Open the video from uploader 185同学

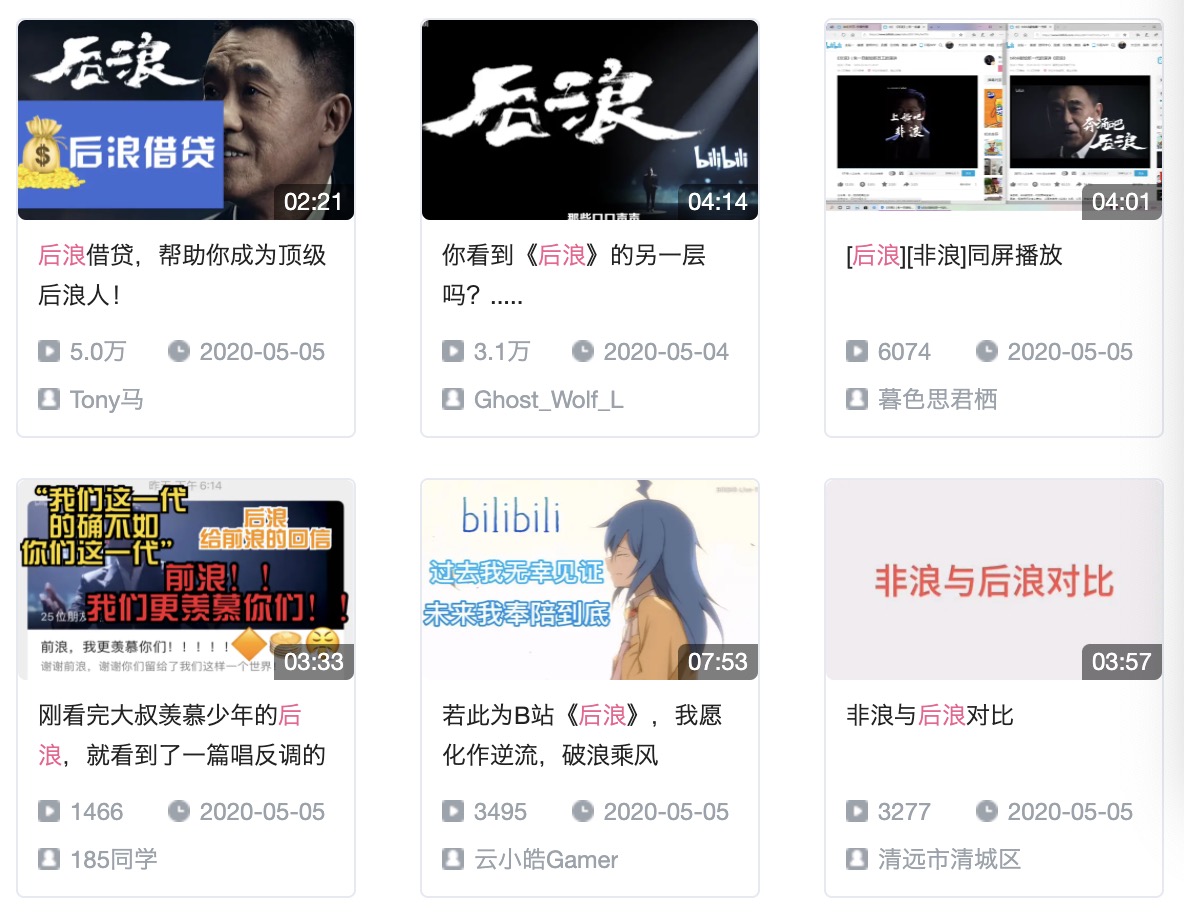[186, 580]
